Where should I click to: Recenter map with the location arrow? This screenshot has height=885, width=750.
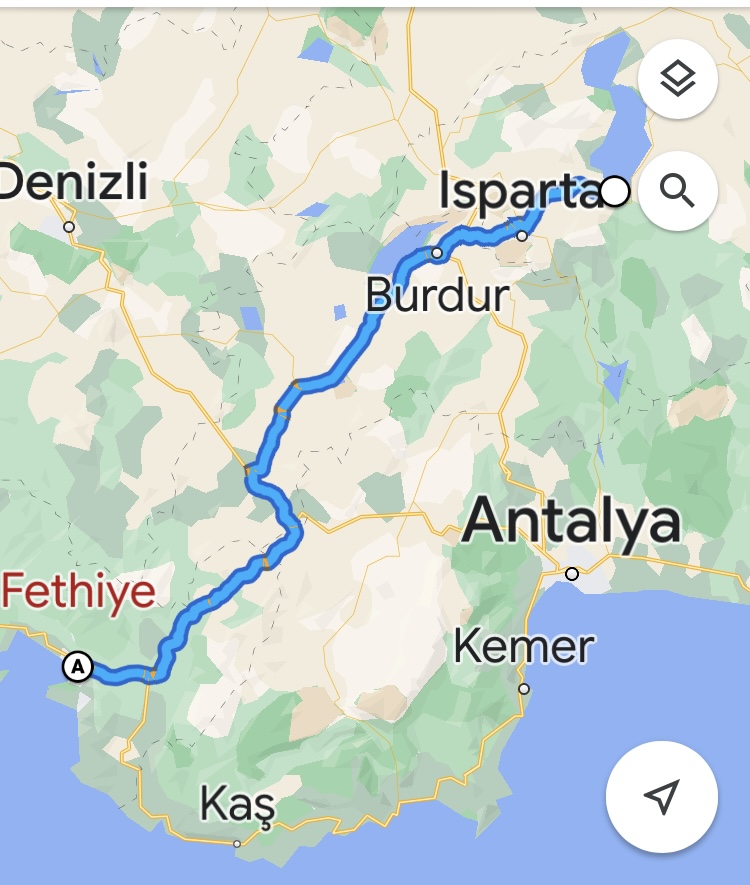tap(661, 796)
